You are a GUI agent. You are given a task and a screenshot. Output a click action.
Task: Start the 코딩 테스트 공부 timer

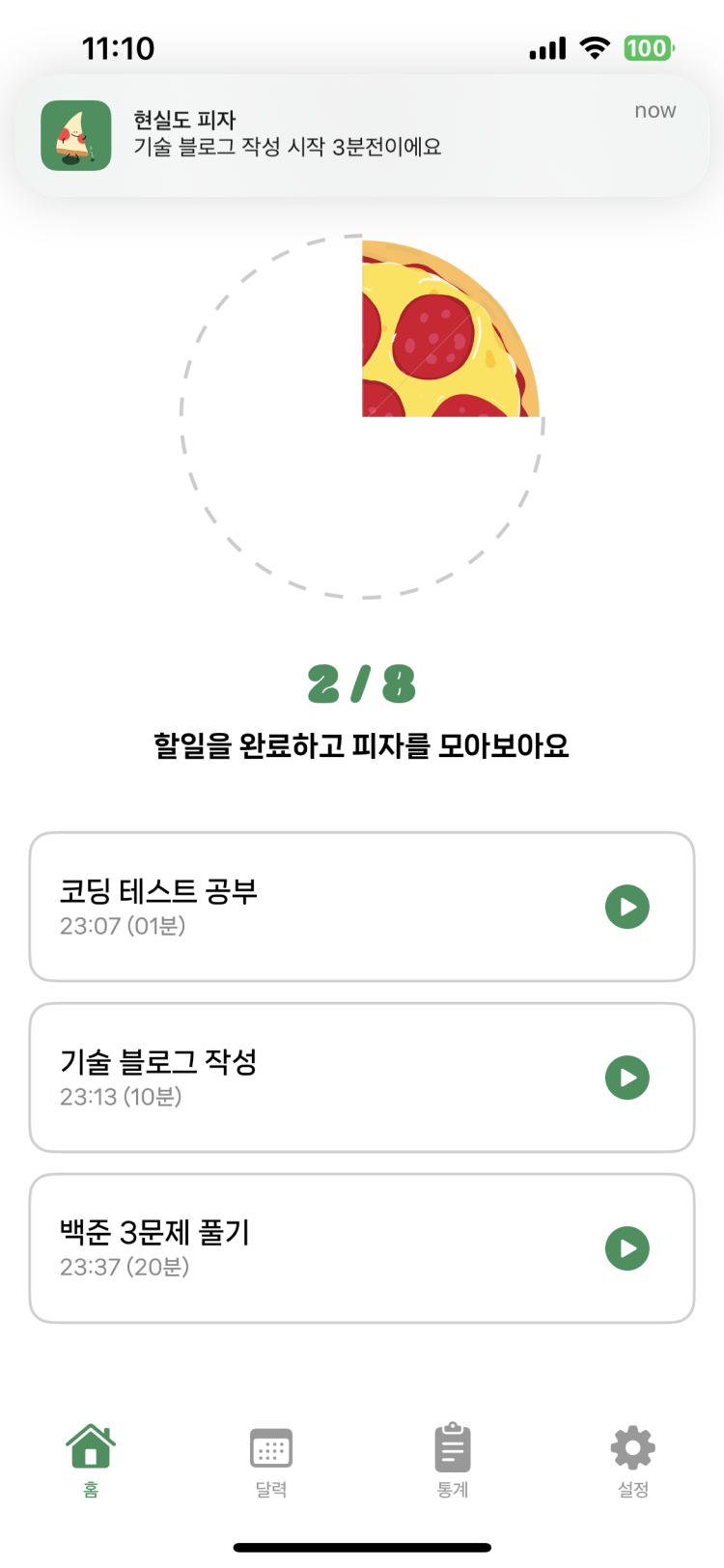click(628, 907)
